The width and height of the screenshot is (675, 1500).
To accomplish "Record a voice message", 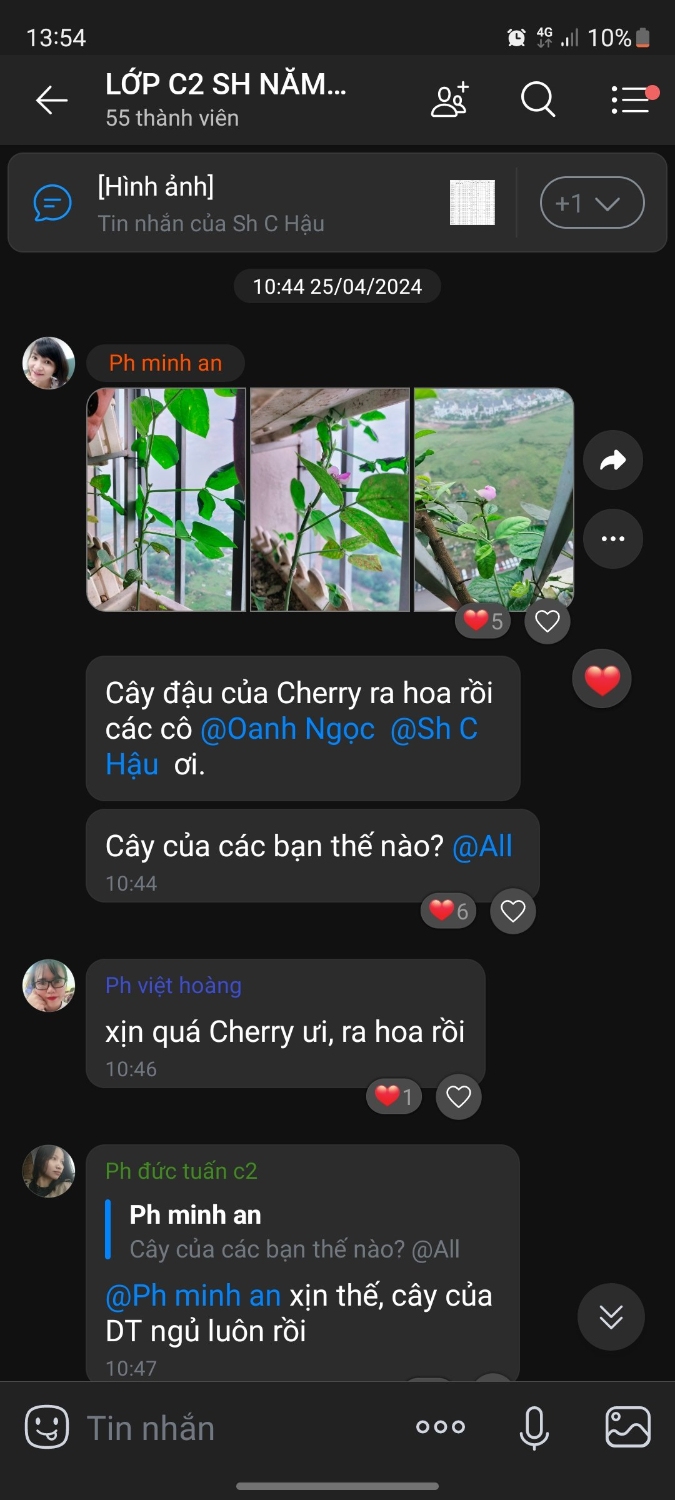I will pyautogui.click(x=535, y=1427).
